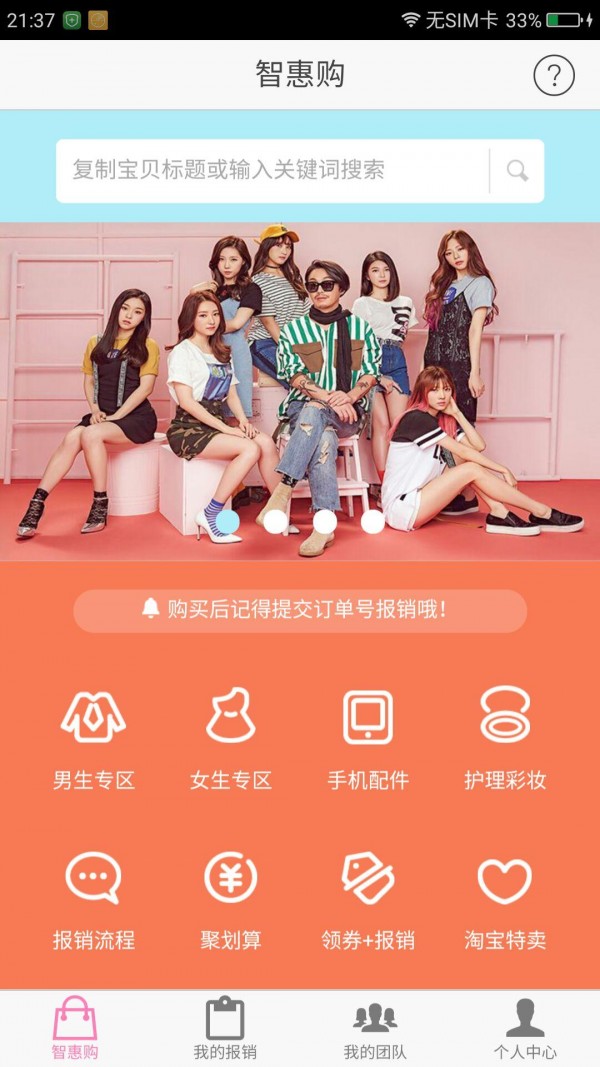Open the 女生专区 category
600x1067 pixels.
[231, 740]
